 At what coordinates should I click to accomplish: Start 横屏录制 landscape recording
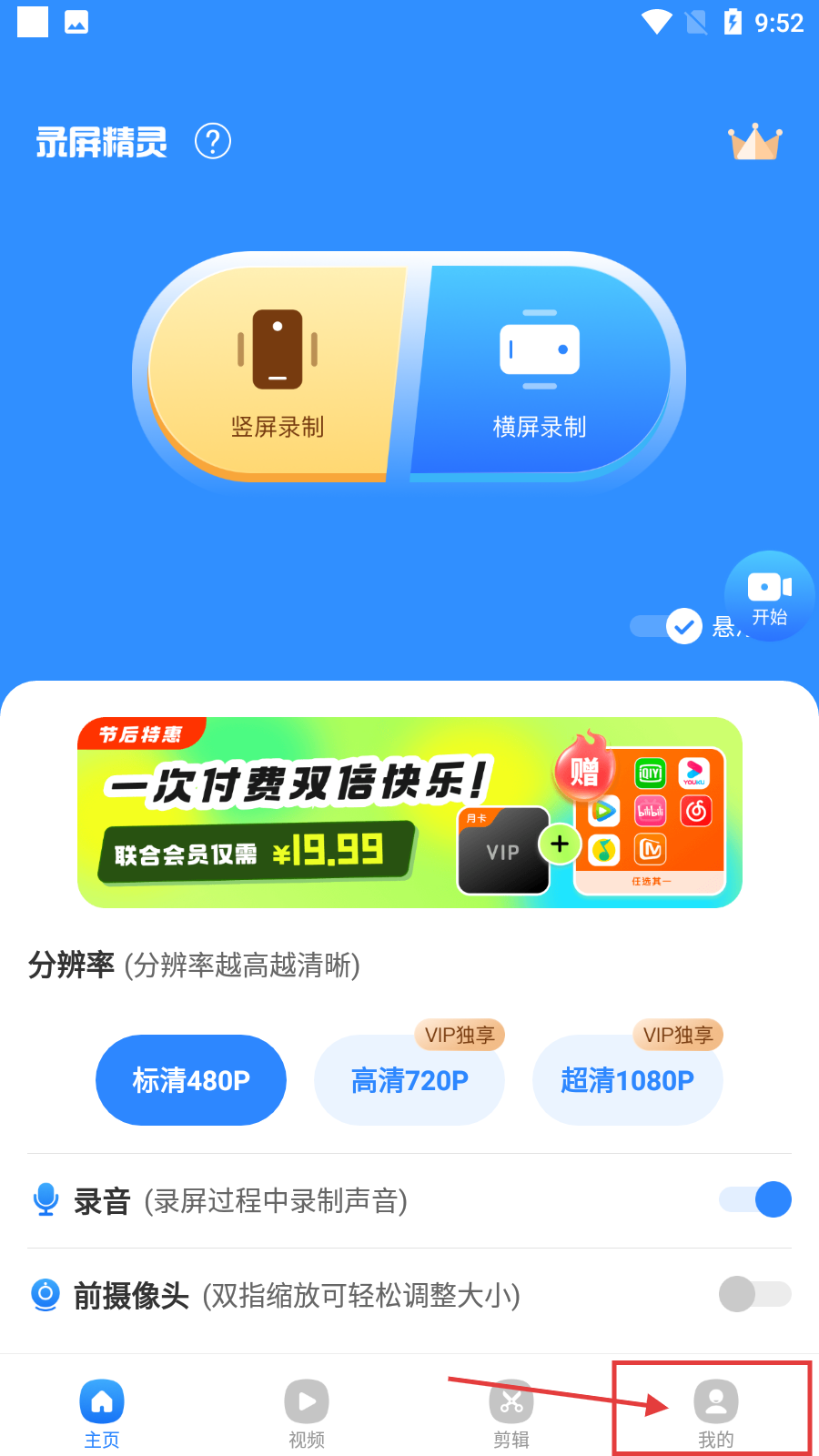[540, 373]
